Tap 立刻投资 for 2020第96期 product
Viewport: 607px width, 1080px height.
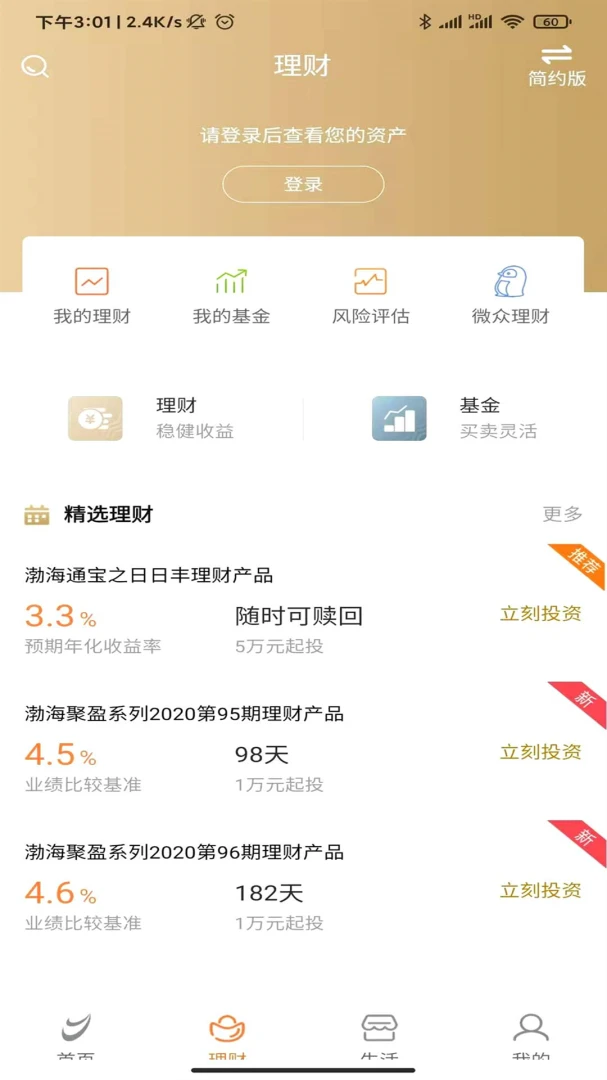(540, 891)
